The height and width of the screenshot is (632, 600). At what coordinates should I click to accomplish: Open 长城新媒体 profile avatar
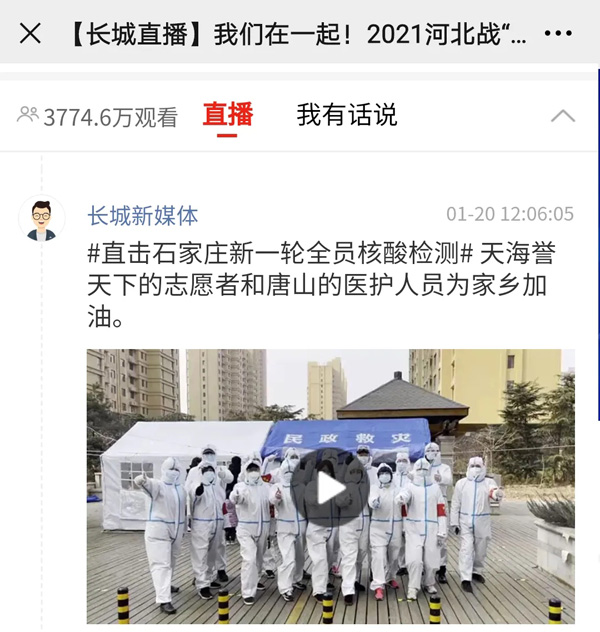coord(42,219)
